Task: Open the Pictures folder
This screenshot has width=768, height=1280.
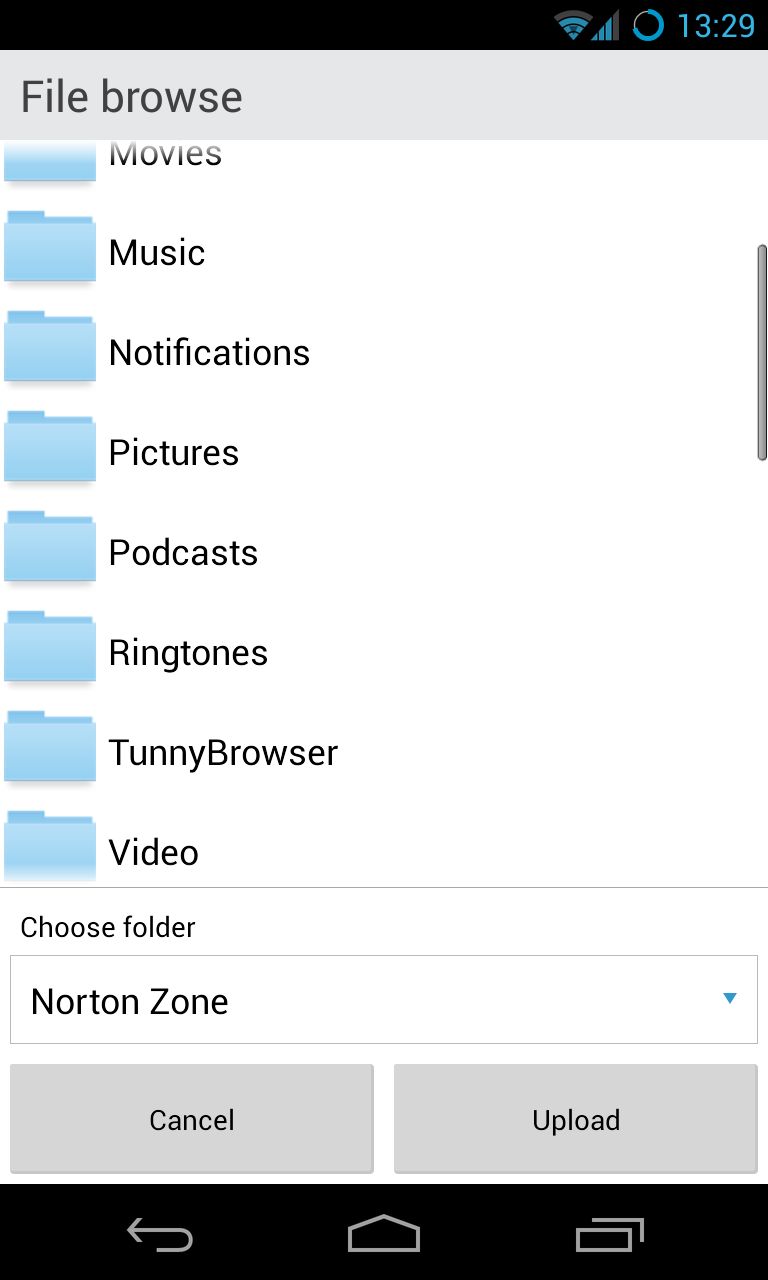Action: 384,452
